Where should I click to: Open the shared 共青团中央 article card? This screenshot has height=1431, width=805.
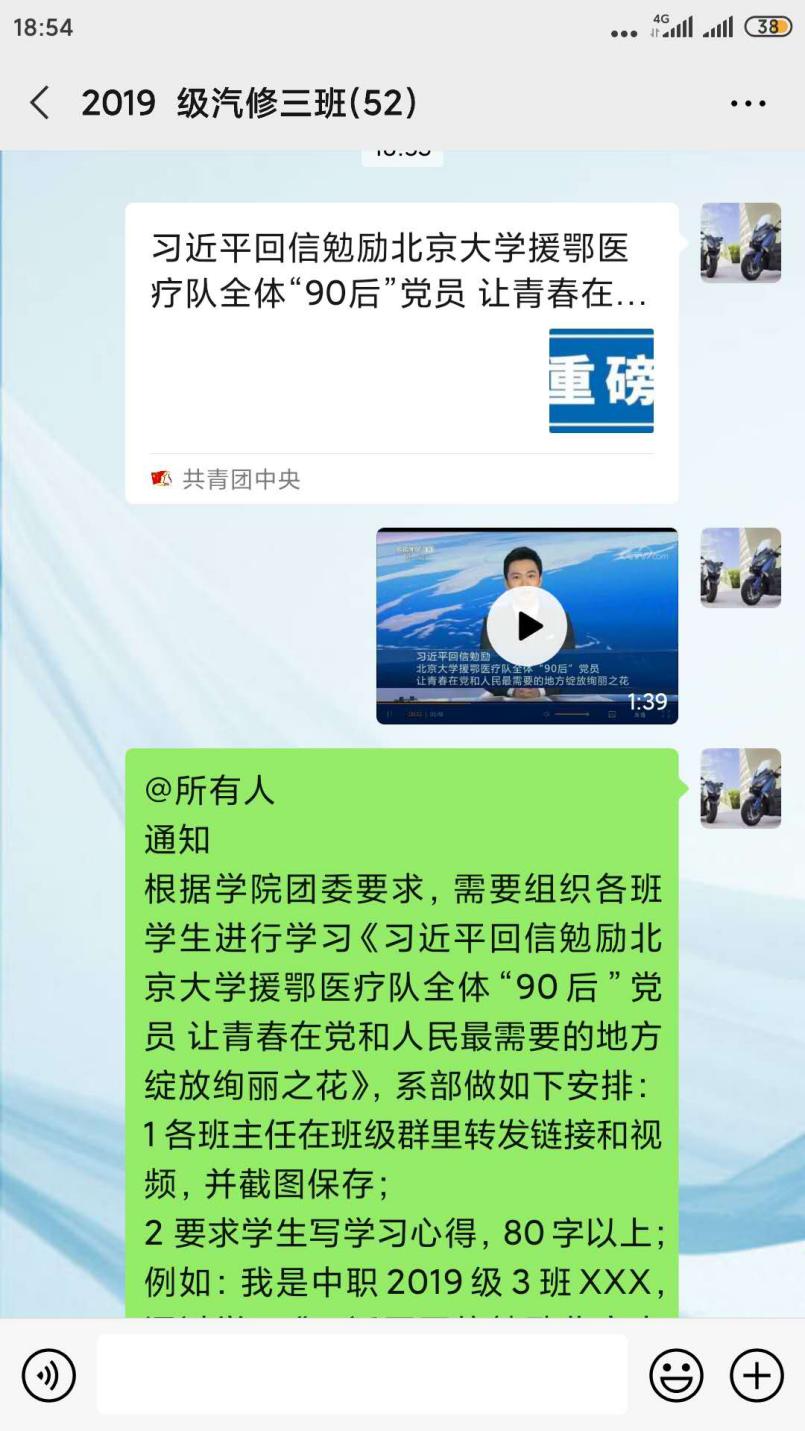pos(401,353)
